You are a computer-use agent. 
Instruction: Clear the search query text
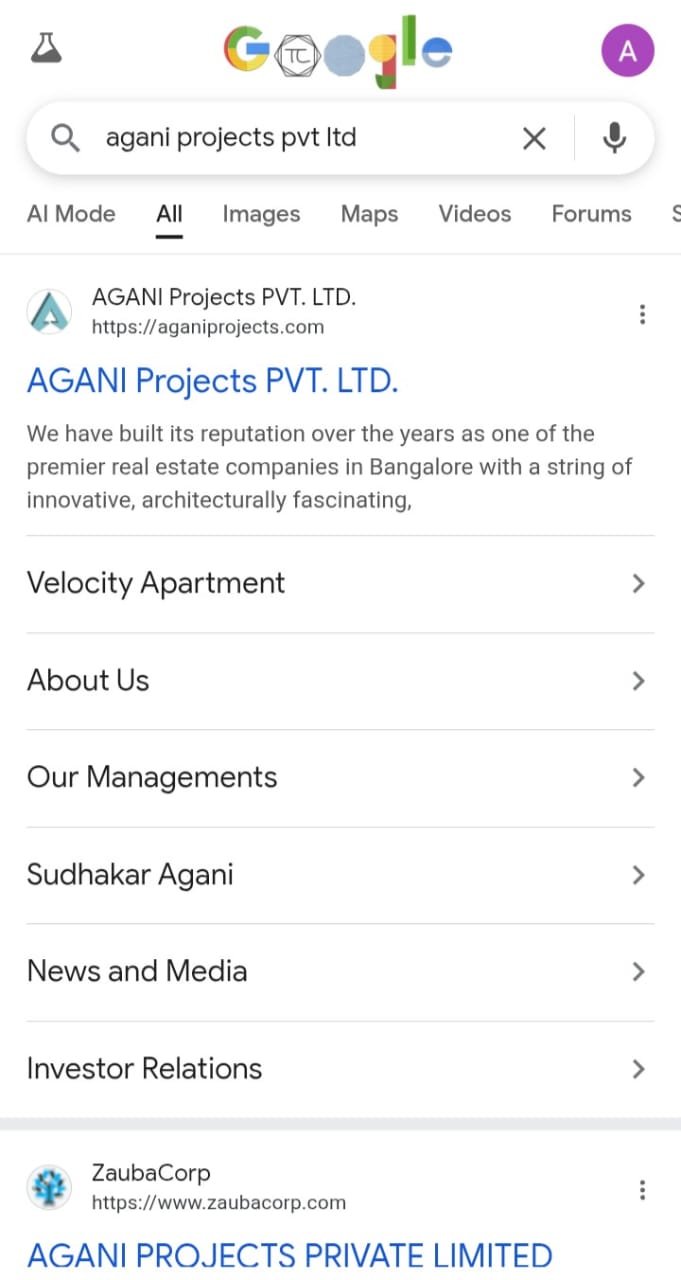(535, 138)
